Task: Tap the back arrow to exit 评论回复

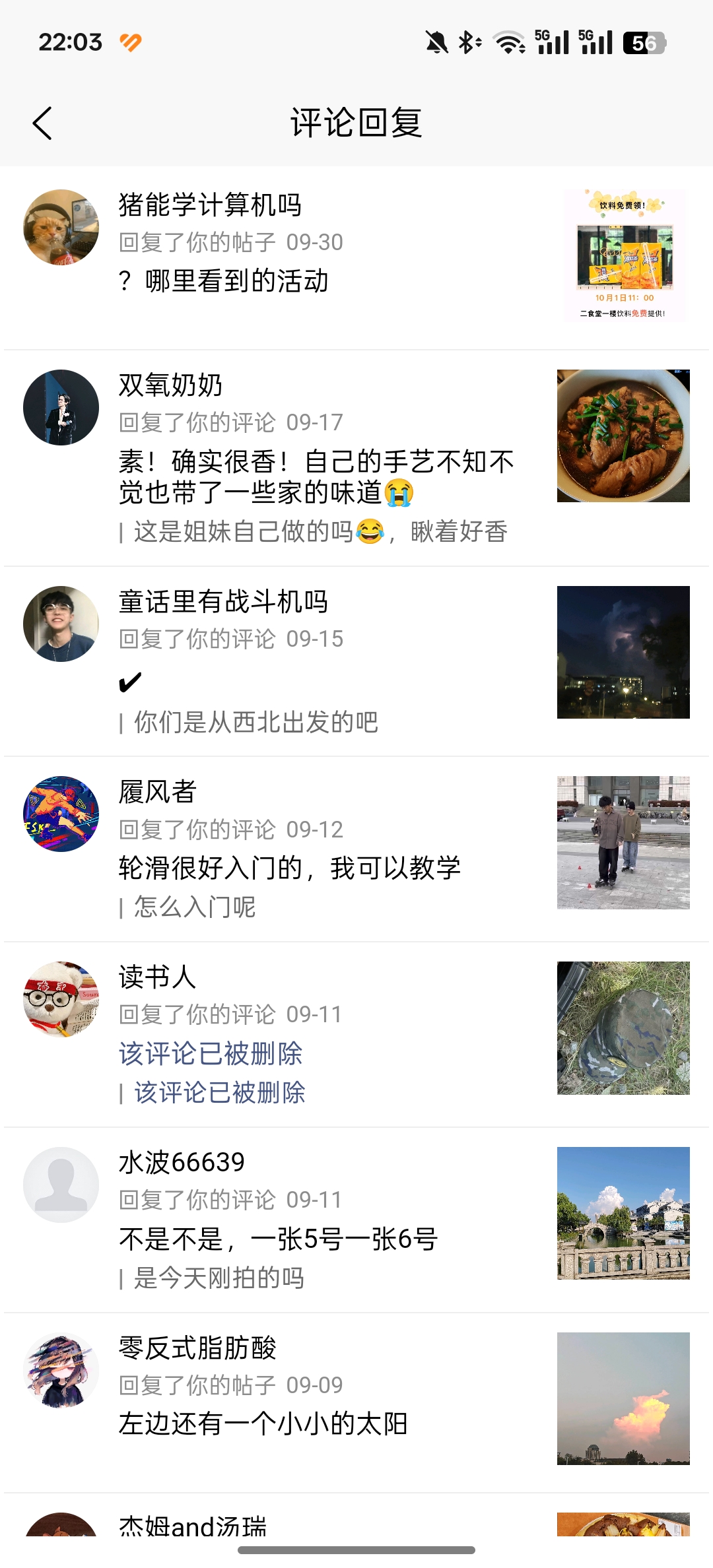Action: [42, 123]
